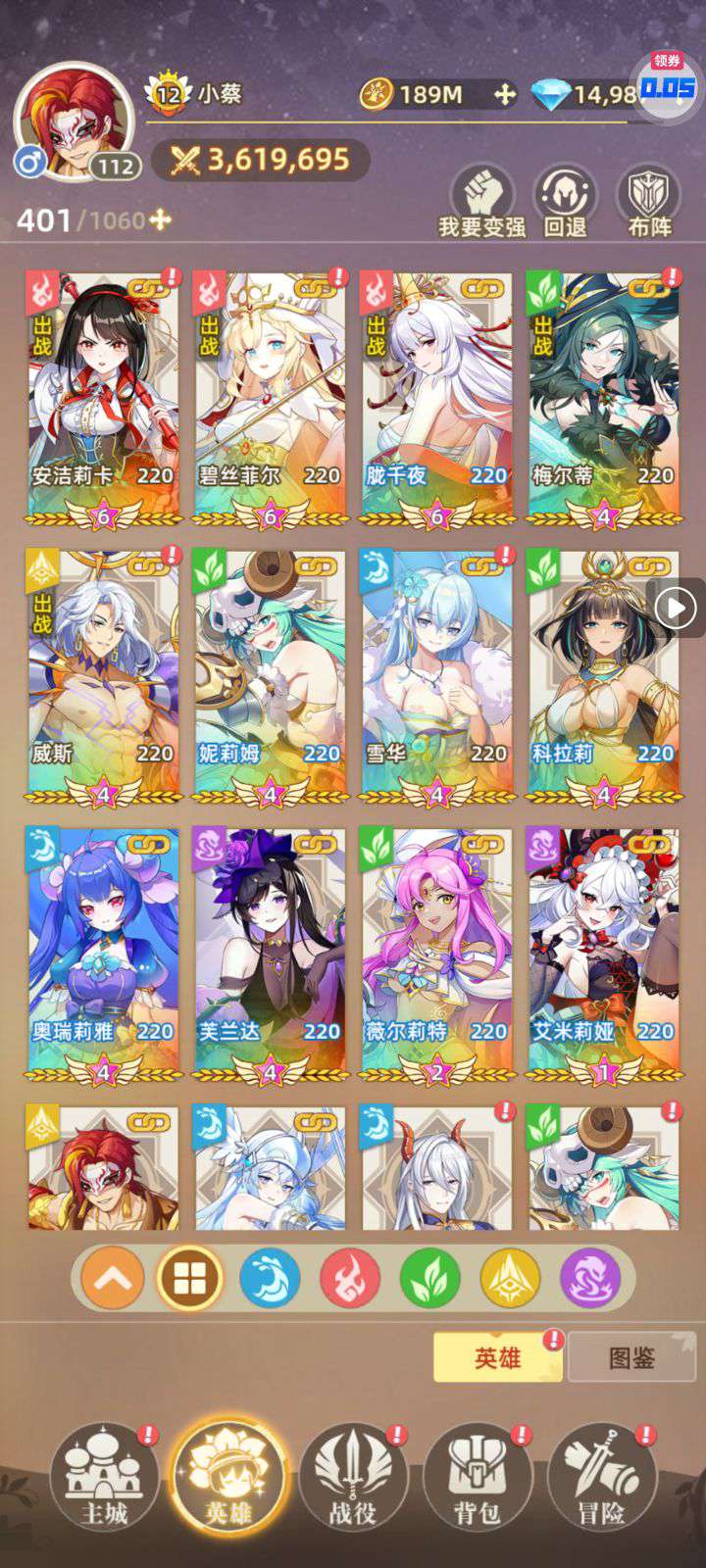Open hero card 碧丝菲尔
The width and height of the screenshot is (706, 1568).
coord(270,399)
